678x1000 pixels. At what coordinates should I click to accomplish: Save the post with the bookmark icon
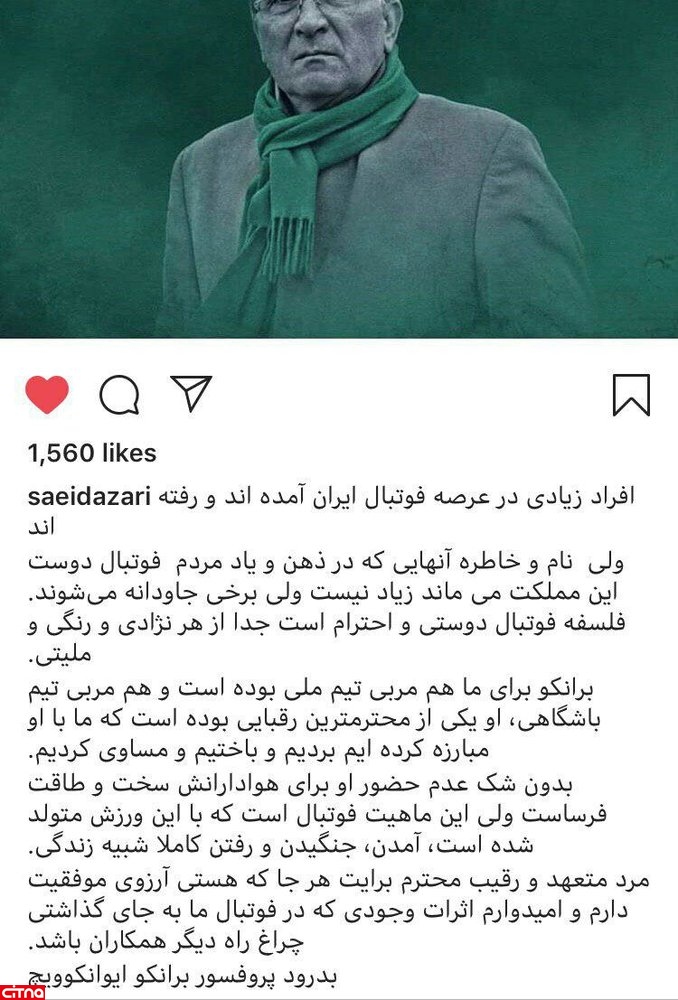[631, 395]
